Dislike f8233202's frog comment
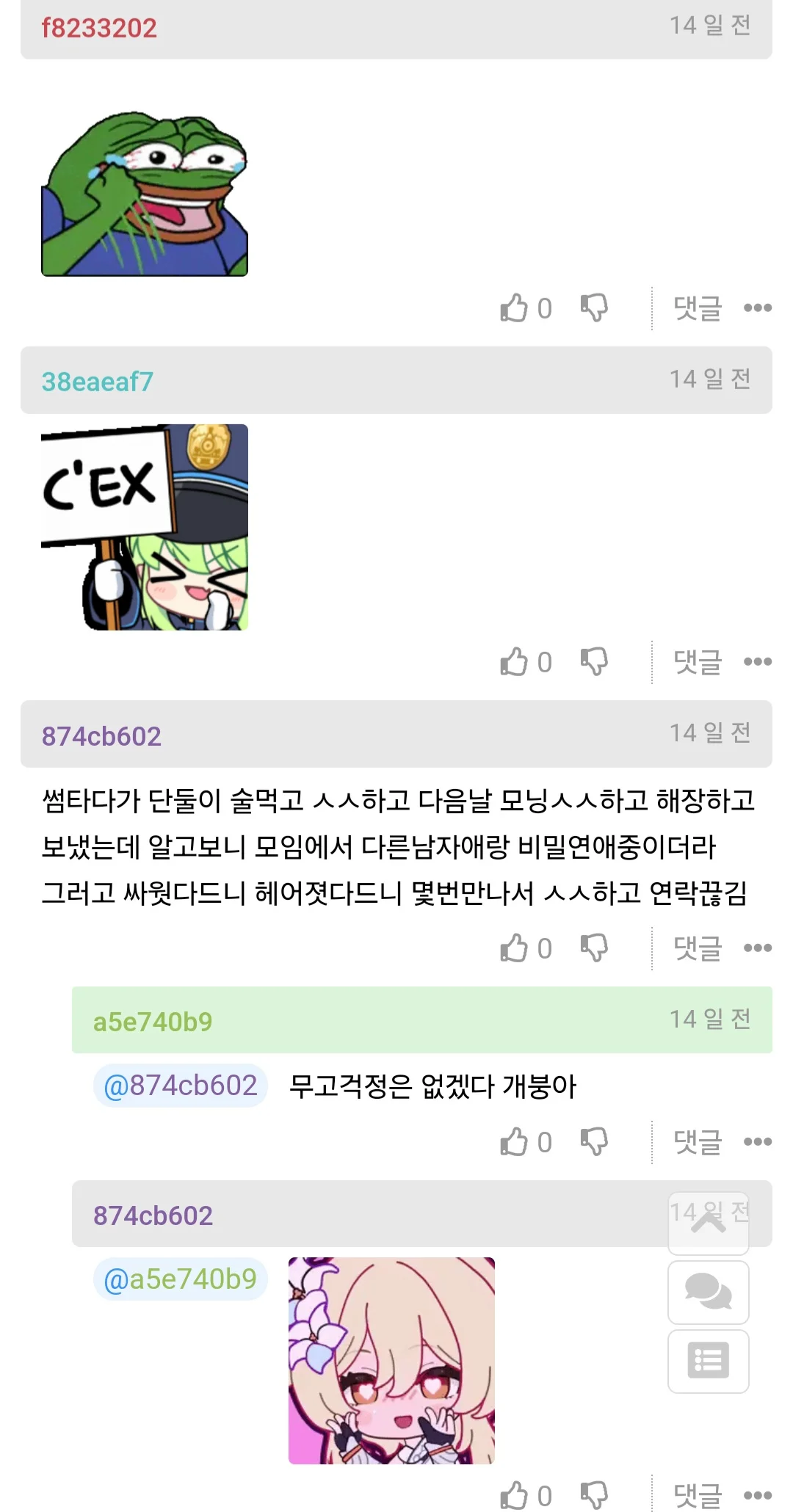793x1512 pixels. [594, 308]
